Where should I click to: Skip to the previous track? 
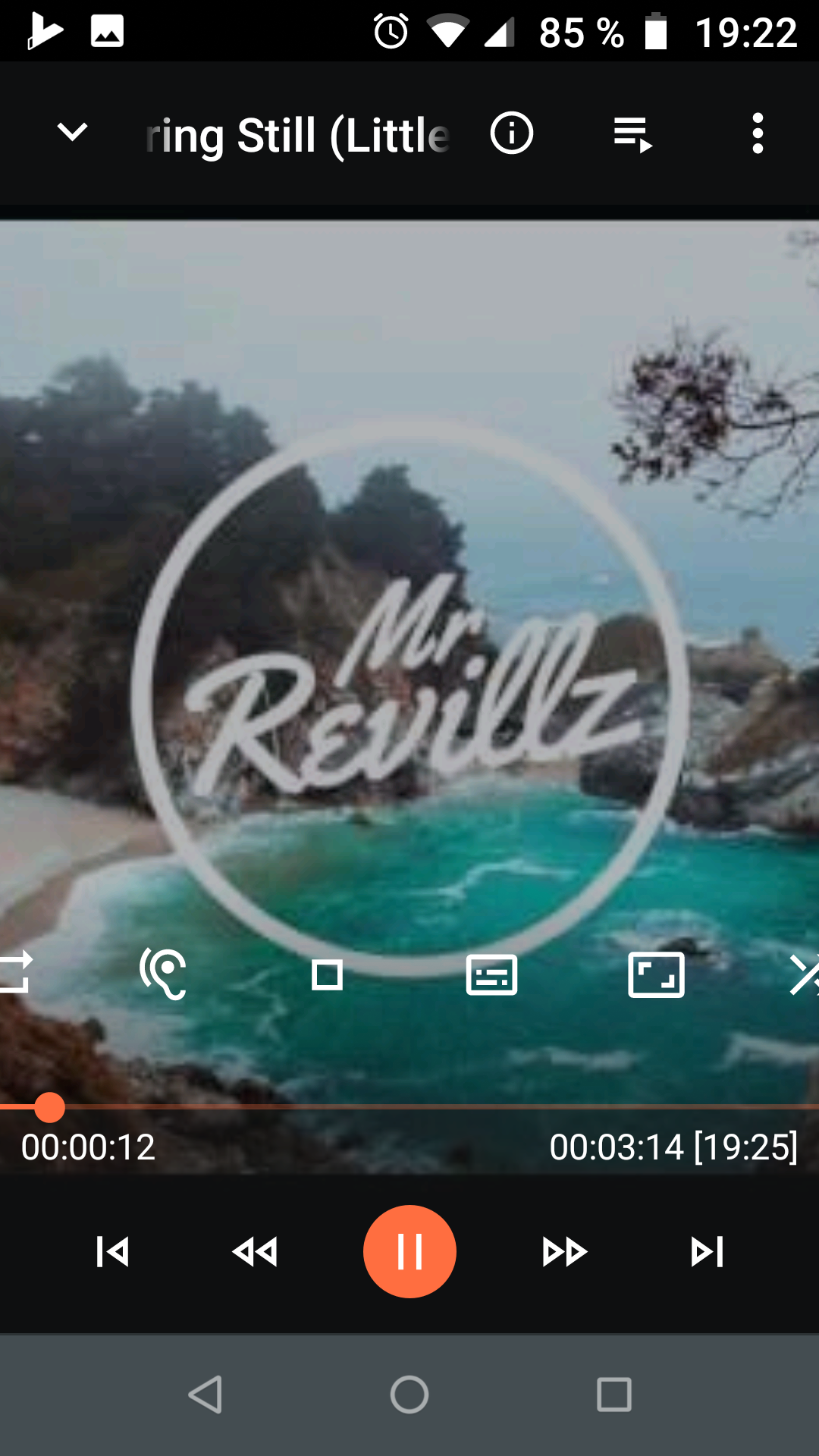[112, 1251]
